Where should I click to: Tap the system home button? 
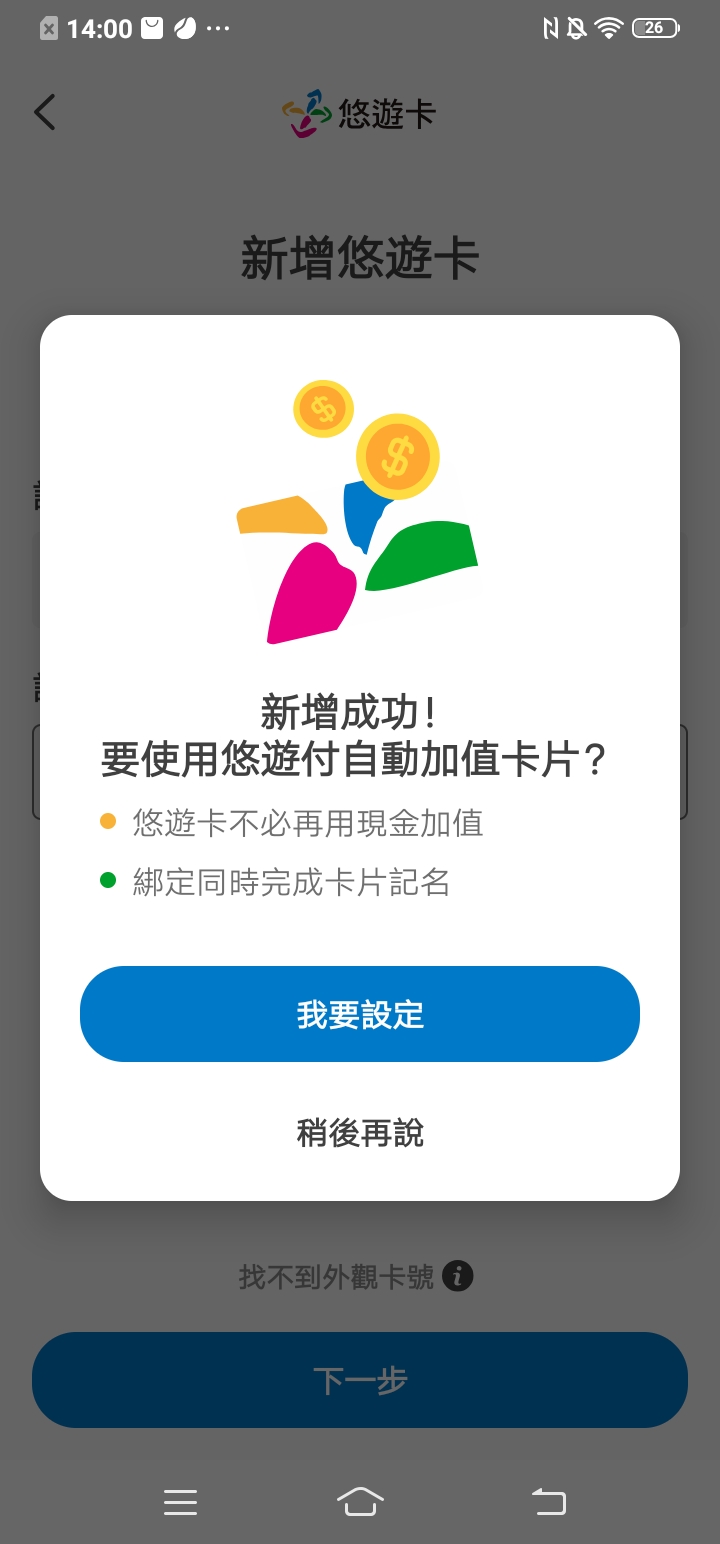pyautogui.click(x=360, y=1501)
